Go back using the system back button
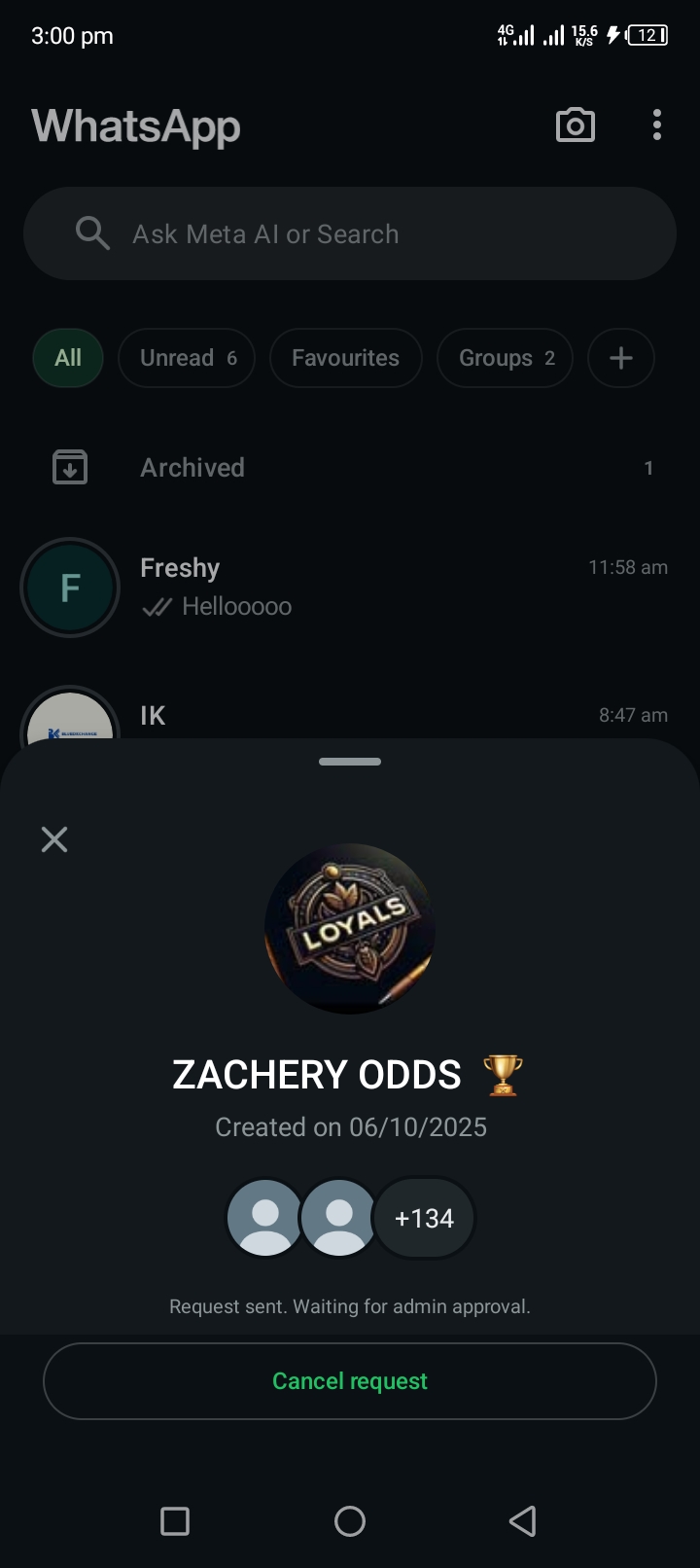 [x=523, y=1521]
